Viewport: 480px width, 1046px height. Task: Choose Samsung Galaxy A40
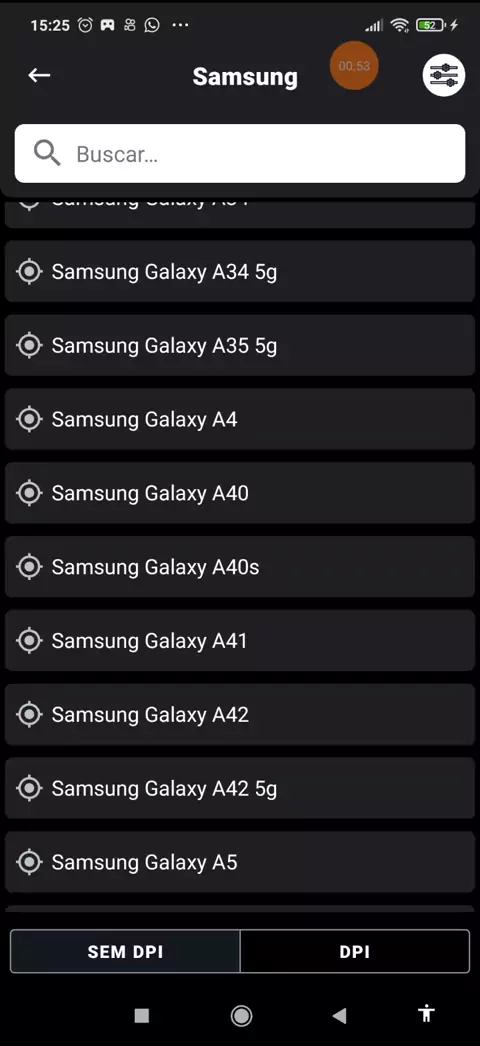pos(240,493)
